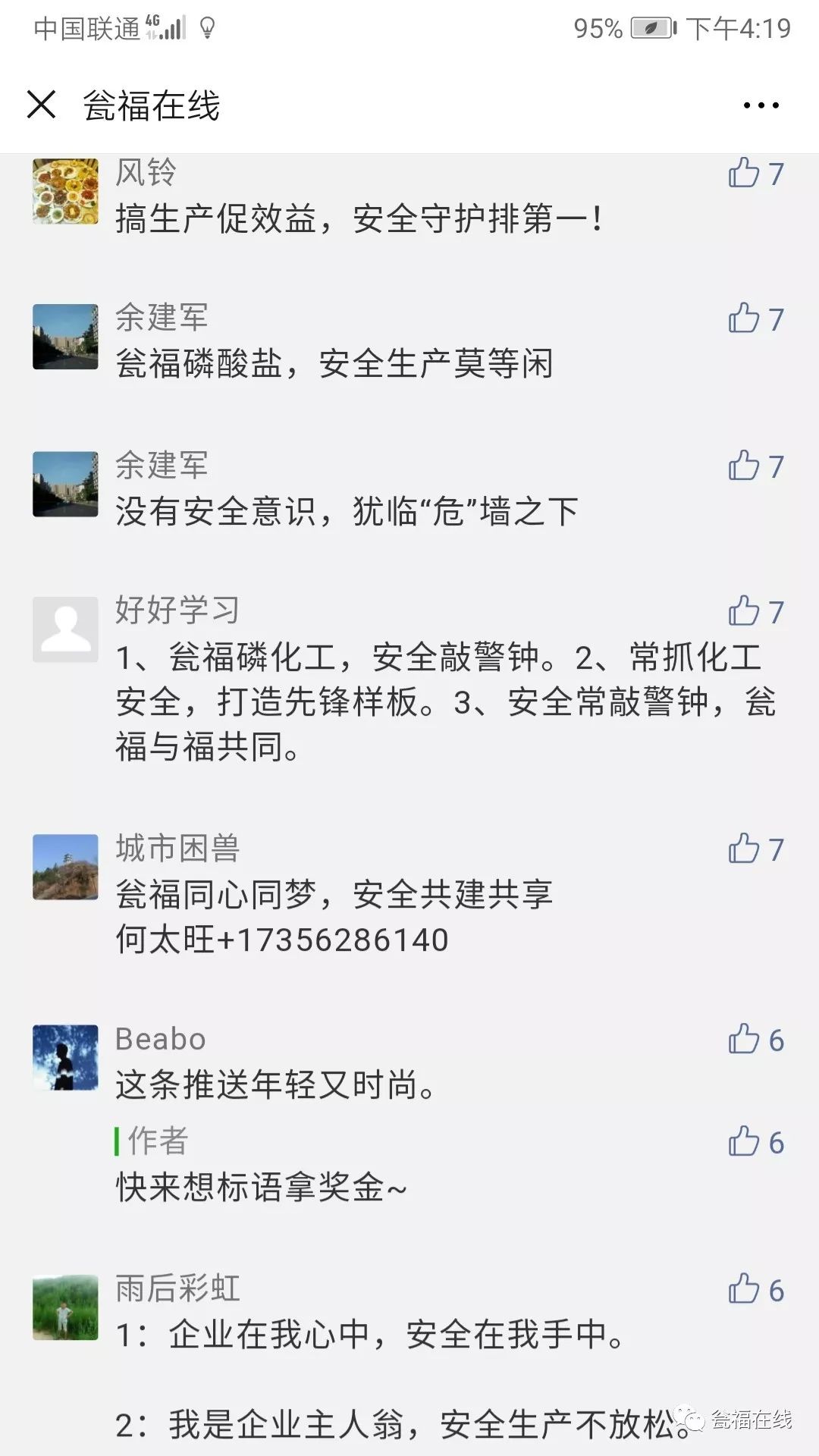Like 雨后彩虹's comment
The width and height of the screenshot is (819, 1456).
point(745,1290)
